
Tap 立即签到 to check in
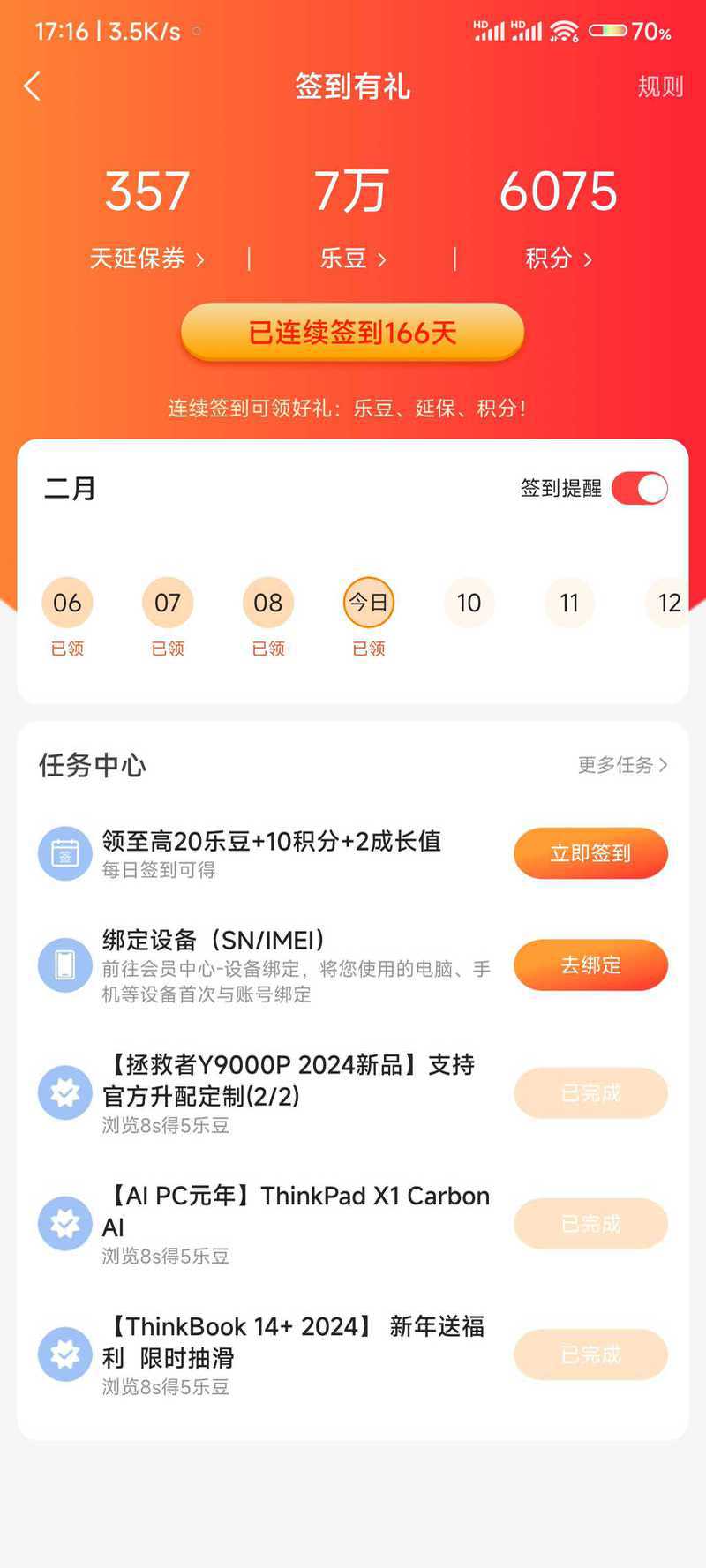590,853
